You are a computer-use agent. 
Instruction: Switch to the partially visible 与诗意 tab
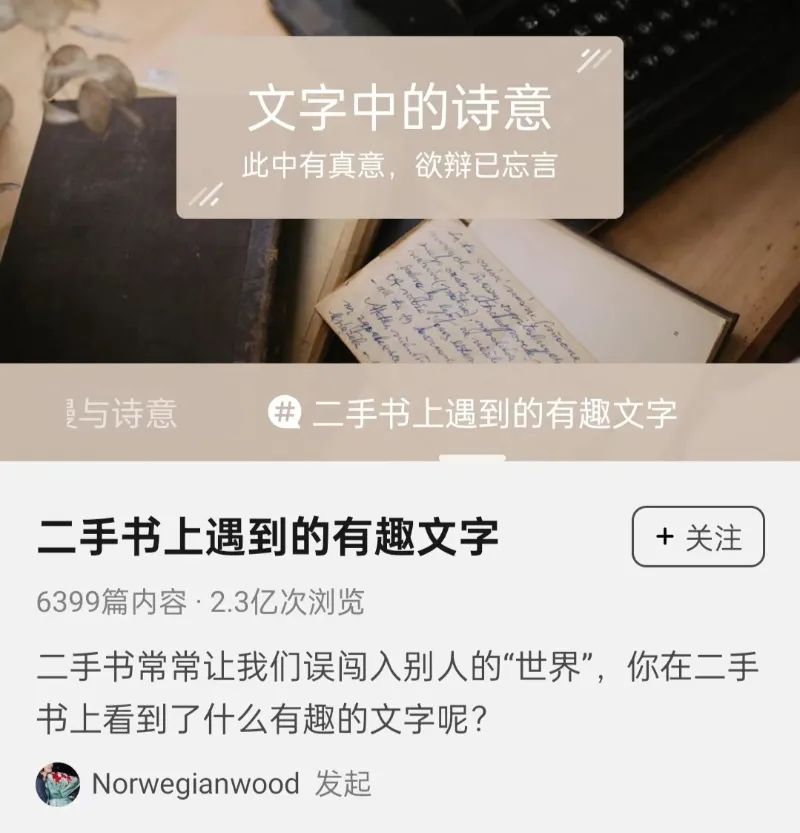(x=120, y=412)
